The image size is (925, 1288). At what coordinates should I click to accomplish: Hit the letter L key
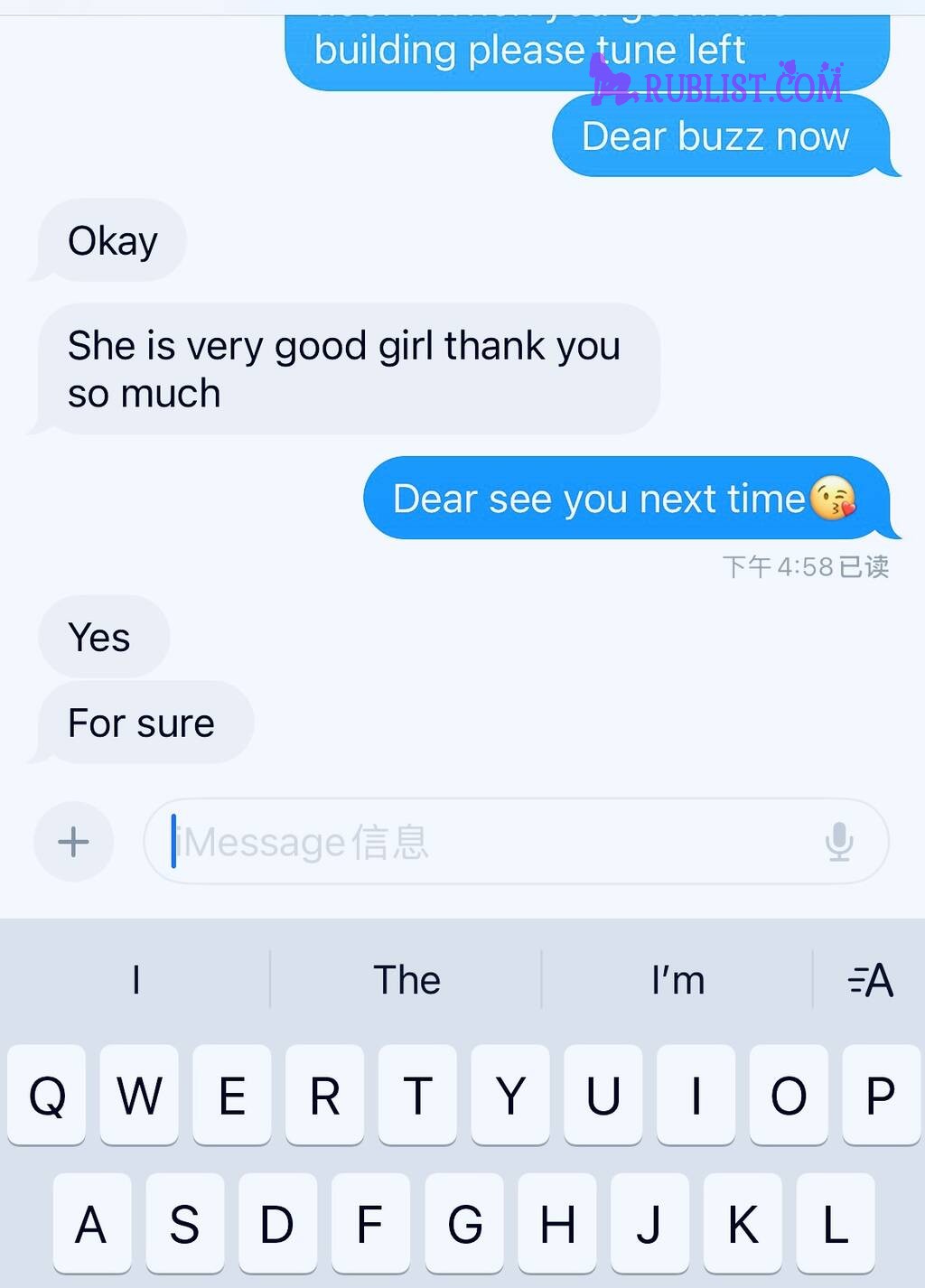(835, 1224)
